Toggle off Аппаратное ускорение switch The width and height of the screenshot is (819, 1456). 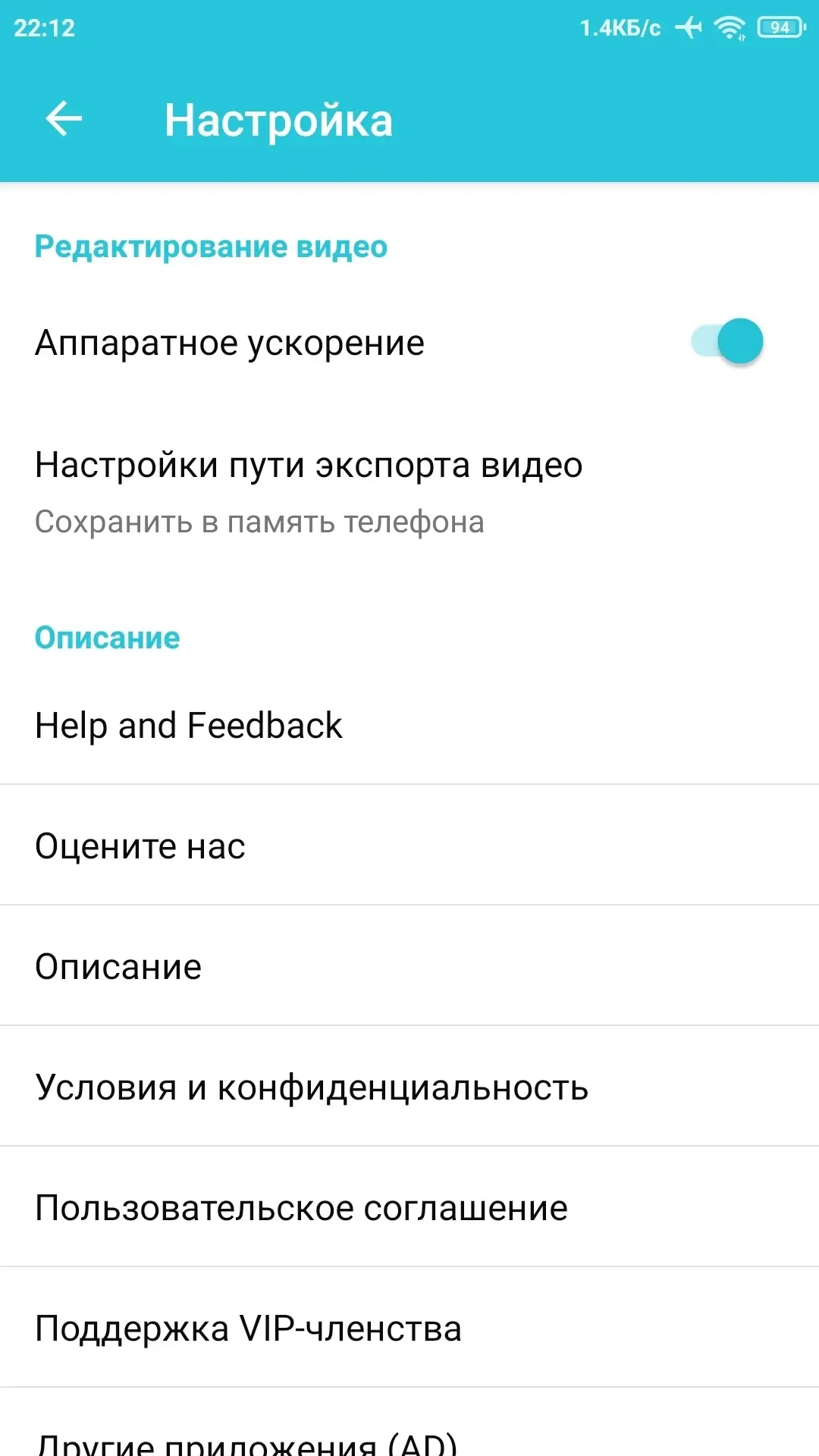(x=726, y=342)
